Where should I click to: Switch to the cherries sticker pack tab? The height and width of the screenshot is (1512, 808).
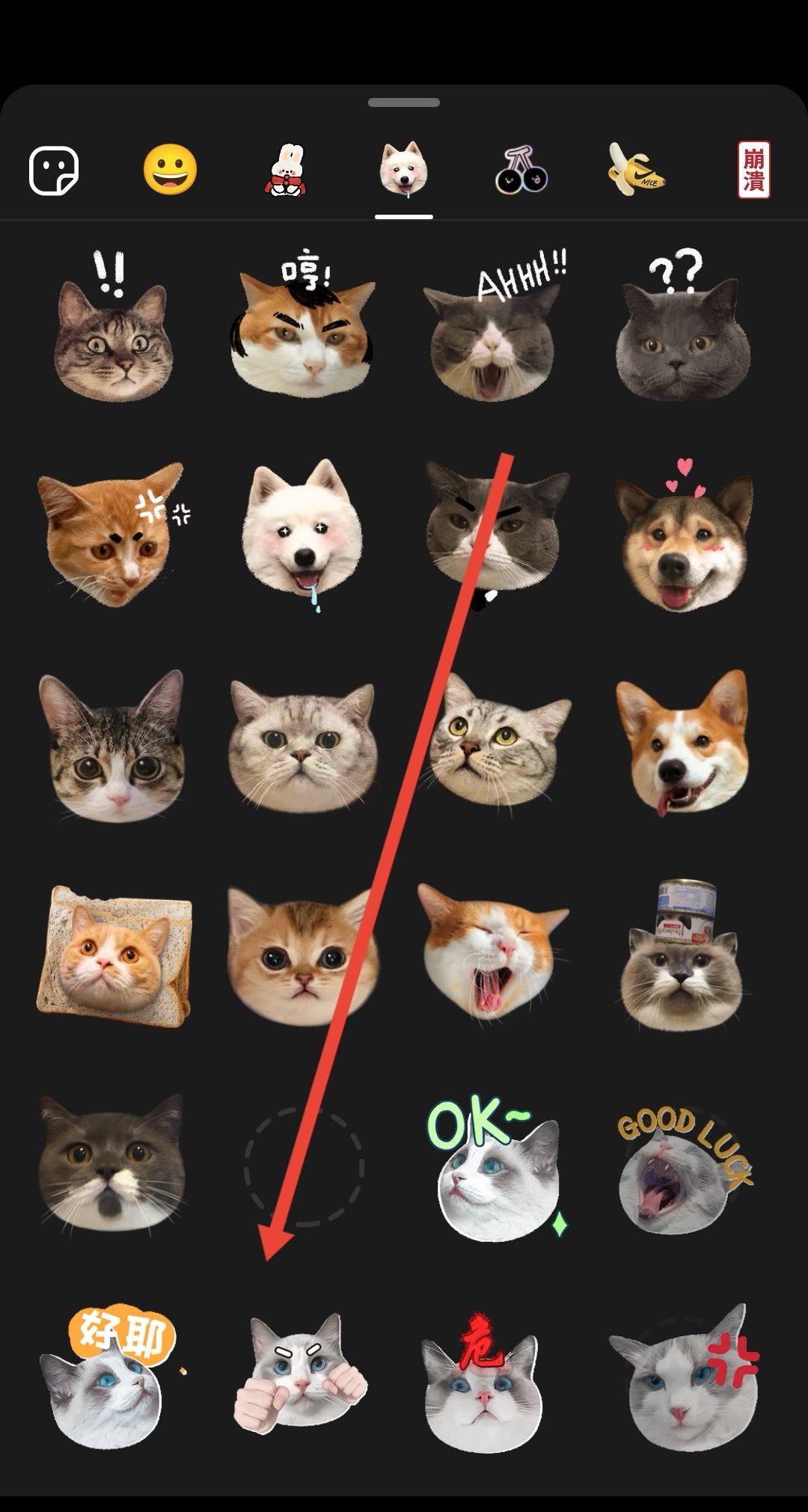521,171
